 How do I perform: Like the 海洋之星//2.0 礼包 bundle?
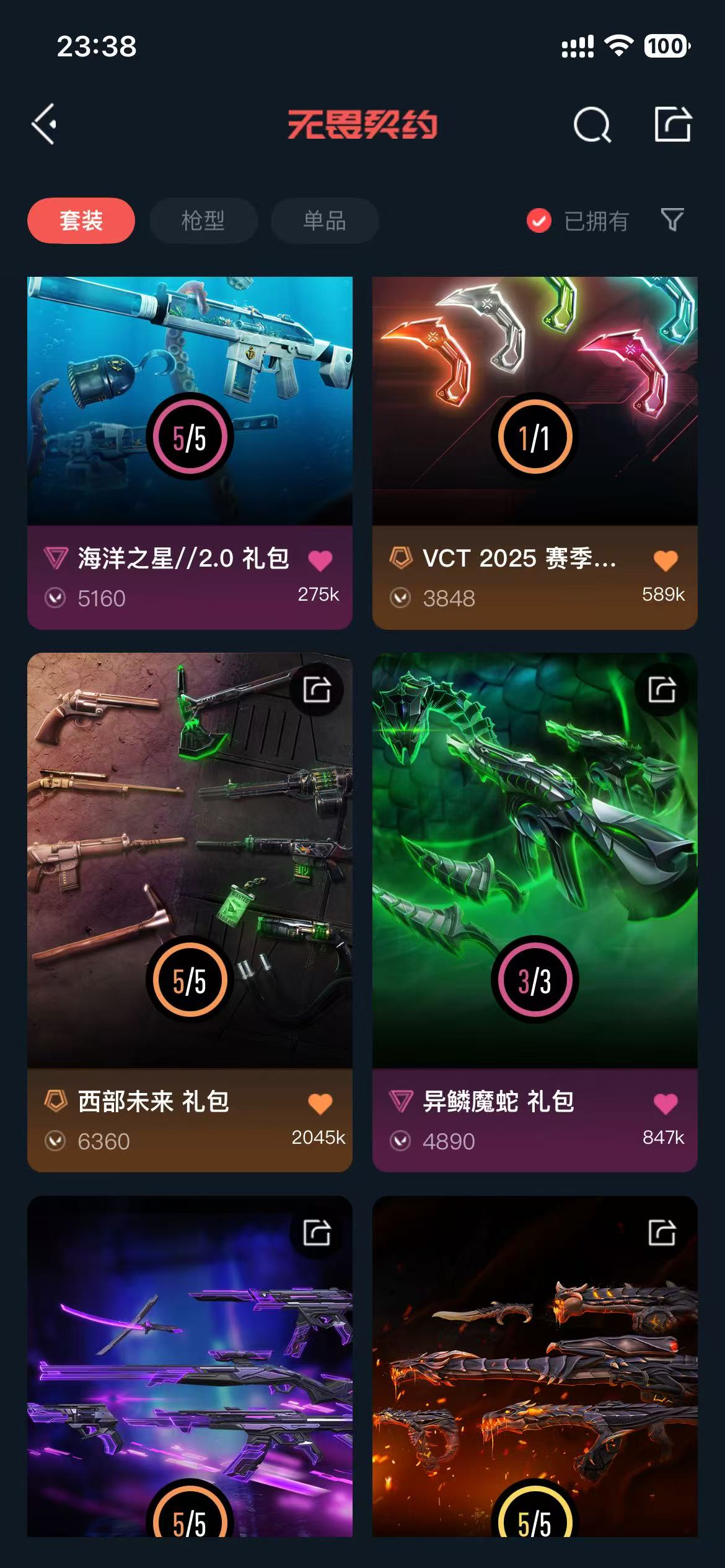320,560
